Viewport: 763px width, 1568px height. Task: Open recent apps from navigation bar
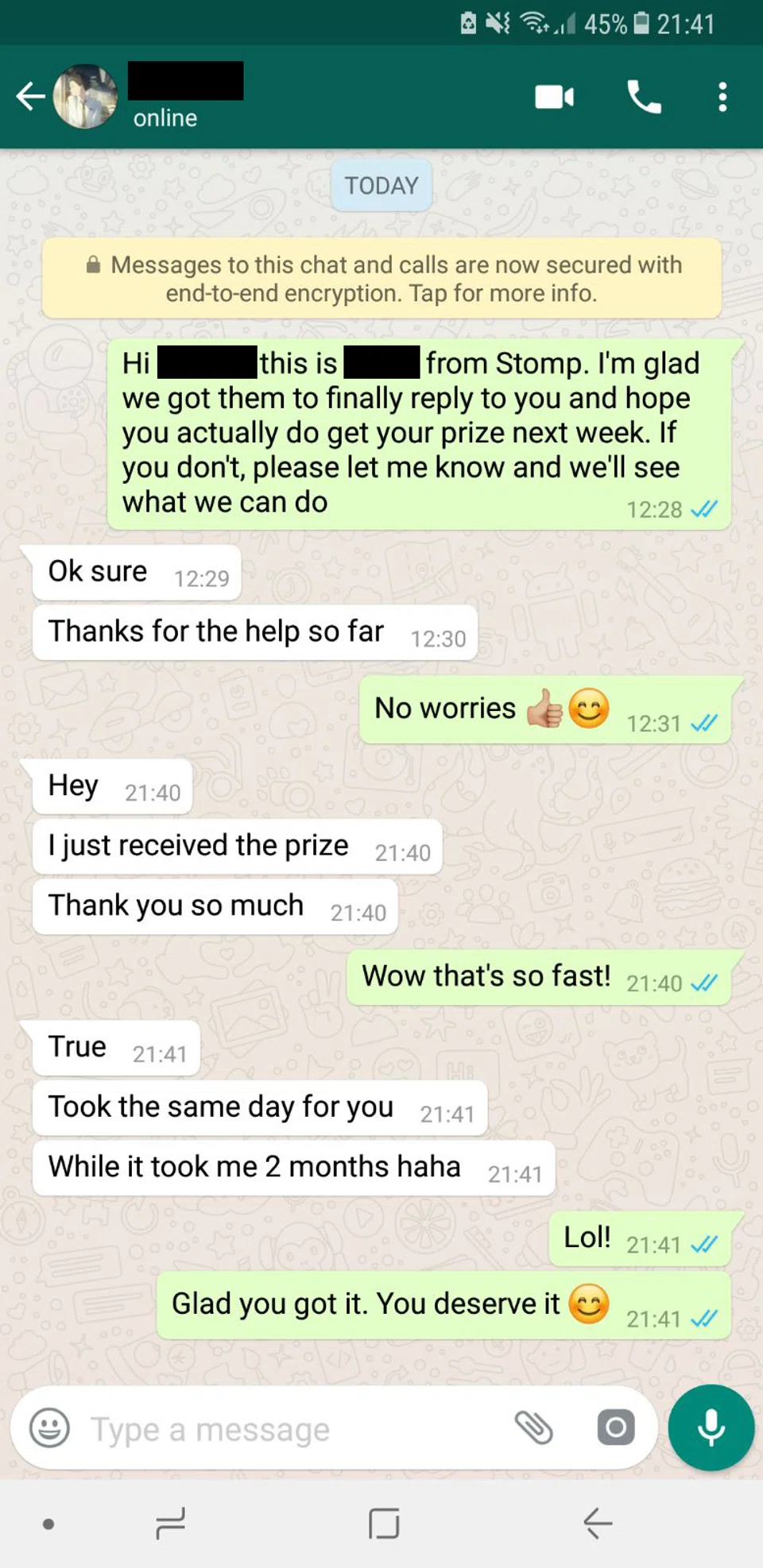tap(170, 1523)
